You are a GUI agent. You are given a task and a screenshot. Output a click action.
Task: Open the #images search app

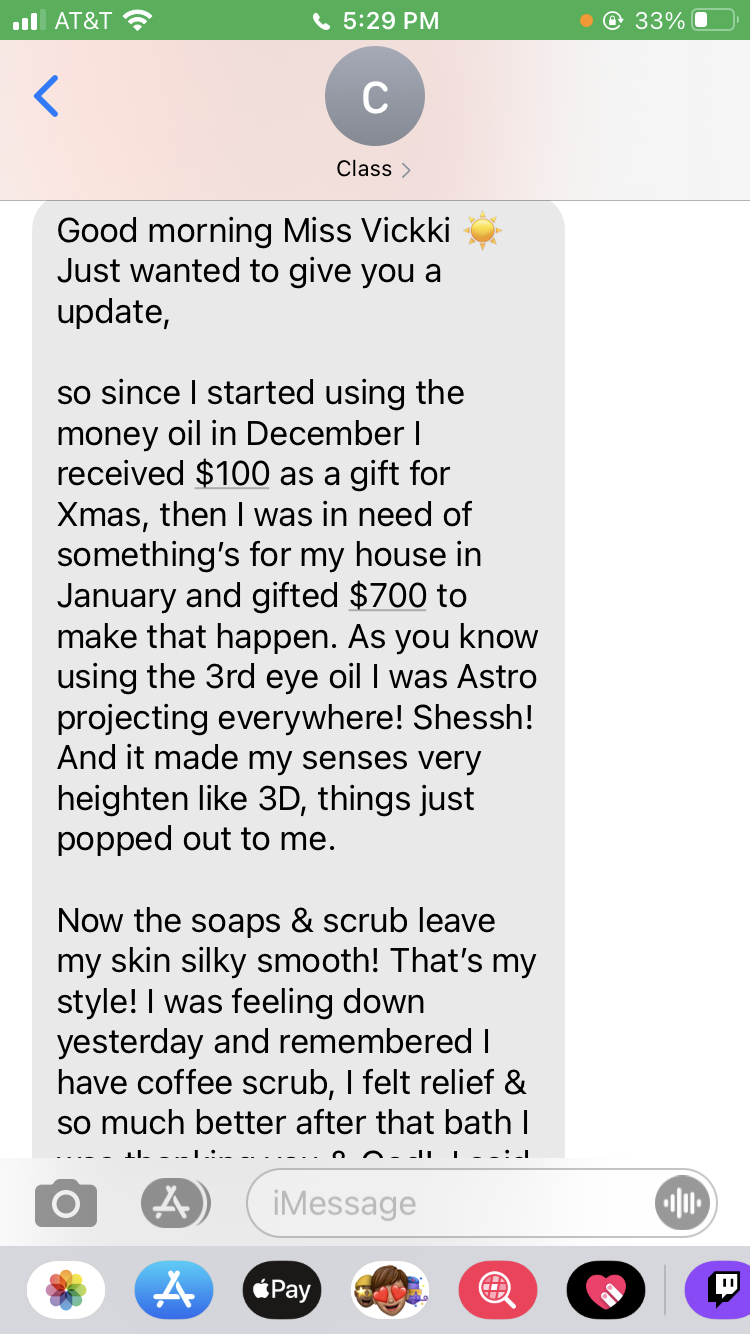click(x=497, y=1290)
